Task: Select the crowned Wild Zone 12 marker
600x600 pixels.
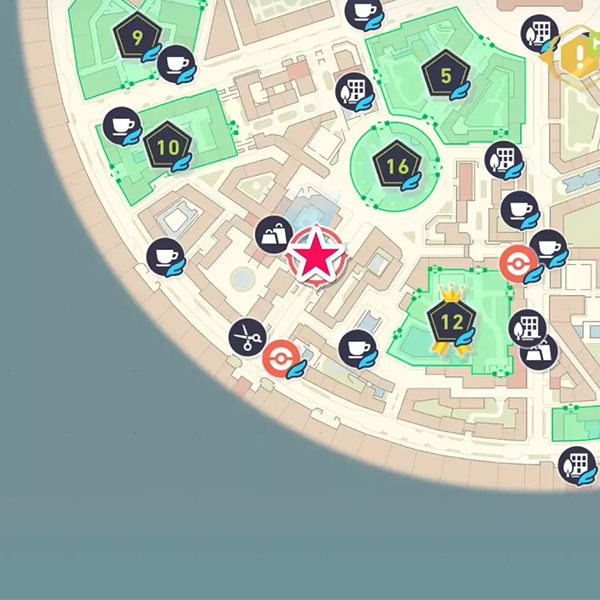Action: point(451,322)
